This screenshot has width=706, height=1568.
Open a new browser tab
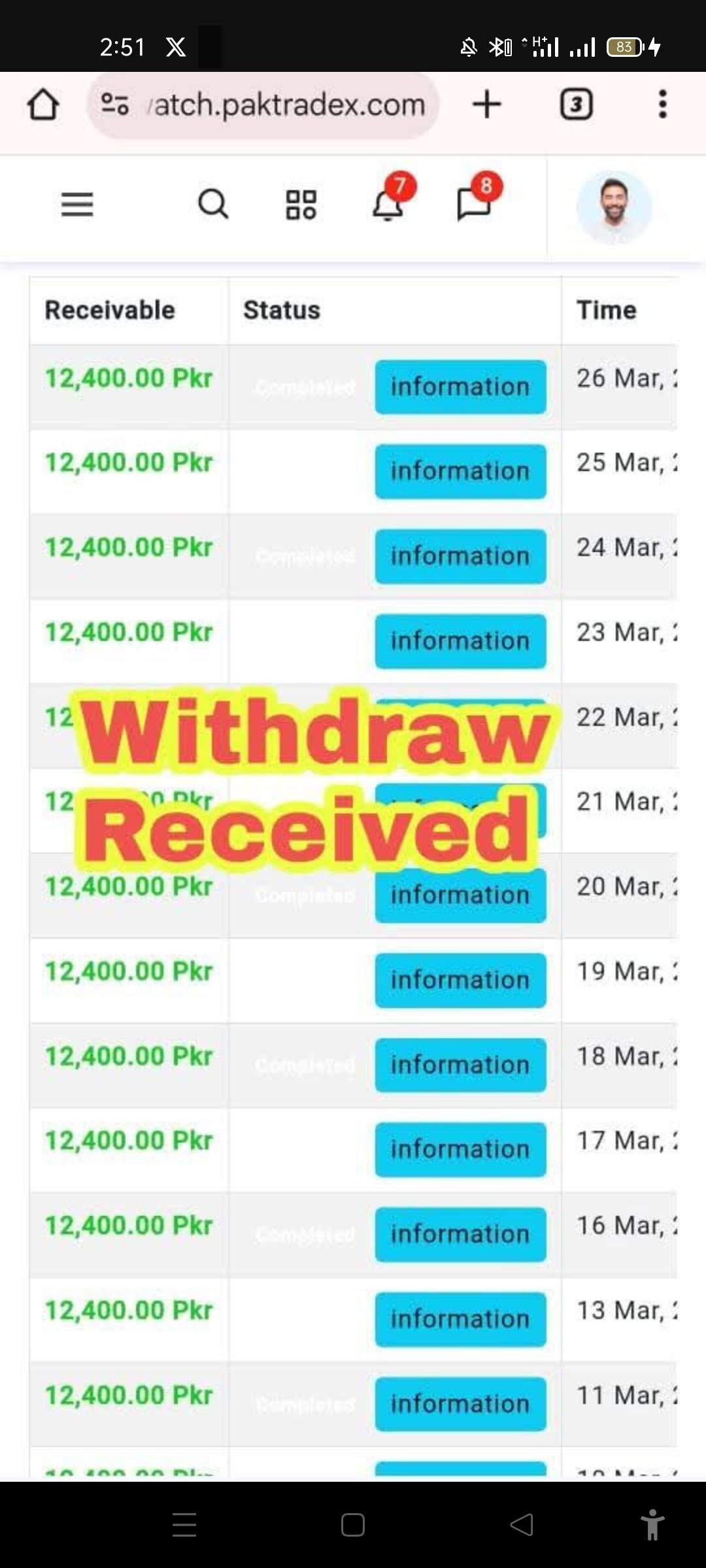(x=486, y=105)
